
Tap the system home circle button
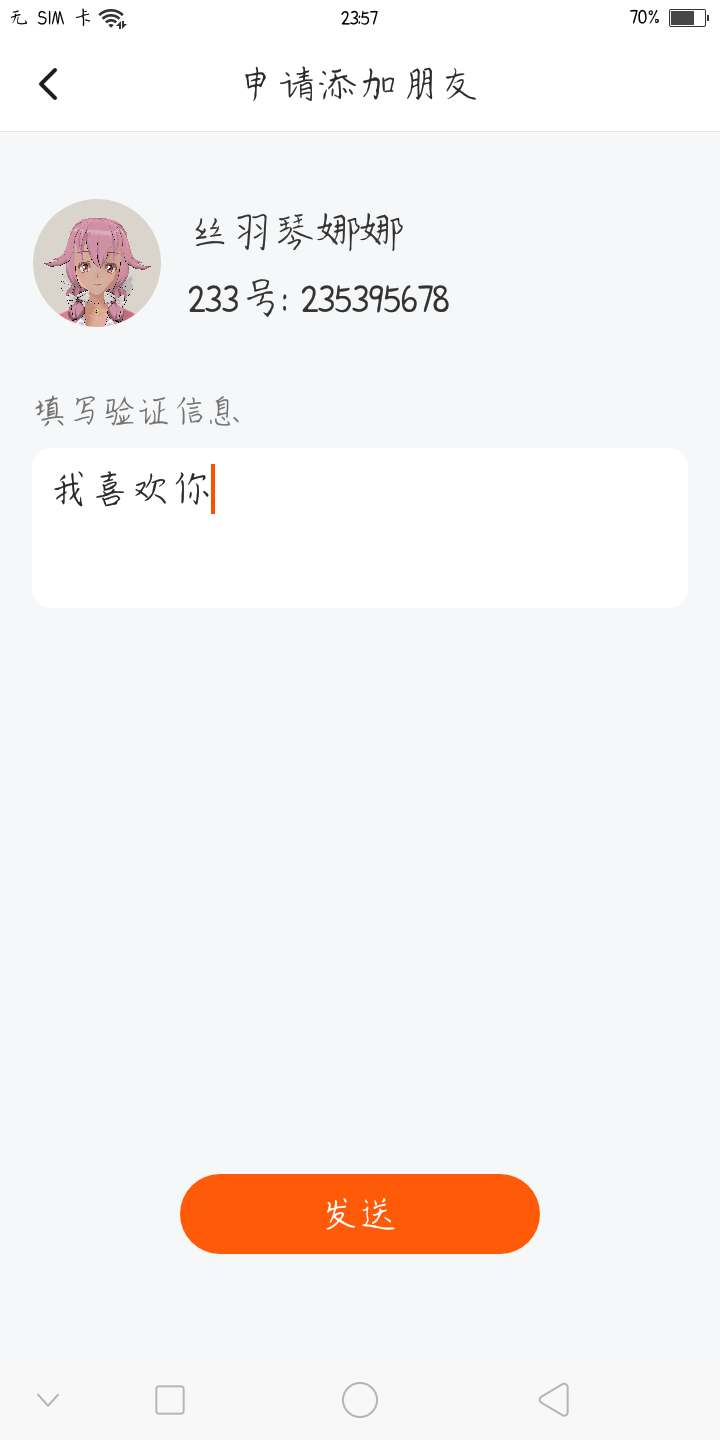[360, 1400]
